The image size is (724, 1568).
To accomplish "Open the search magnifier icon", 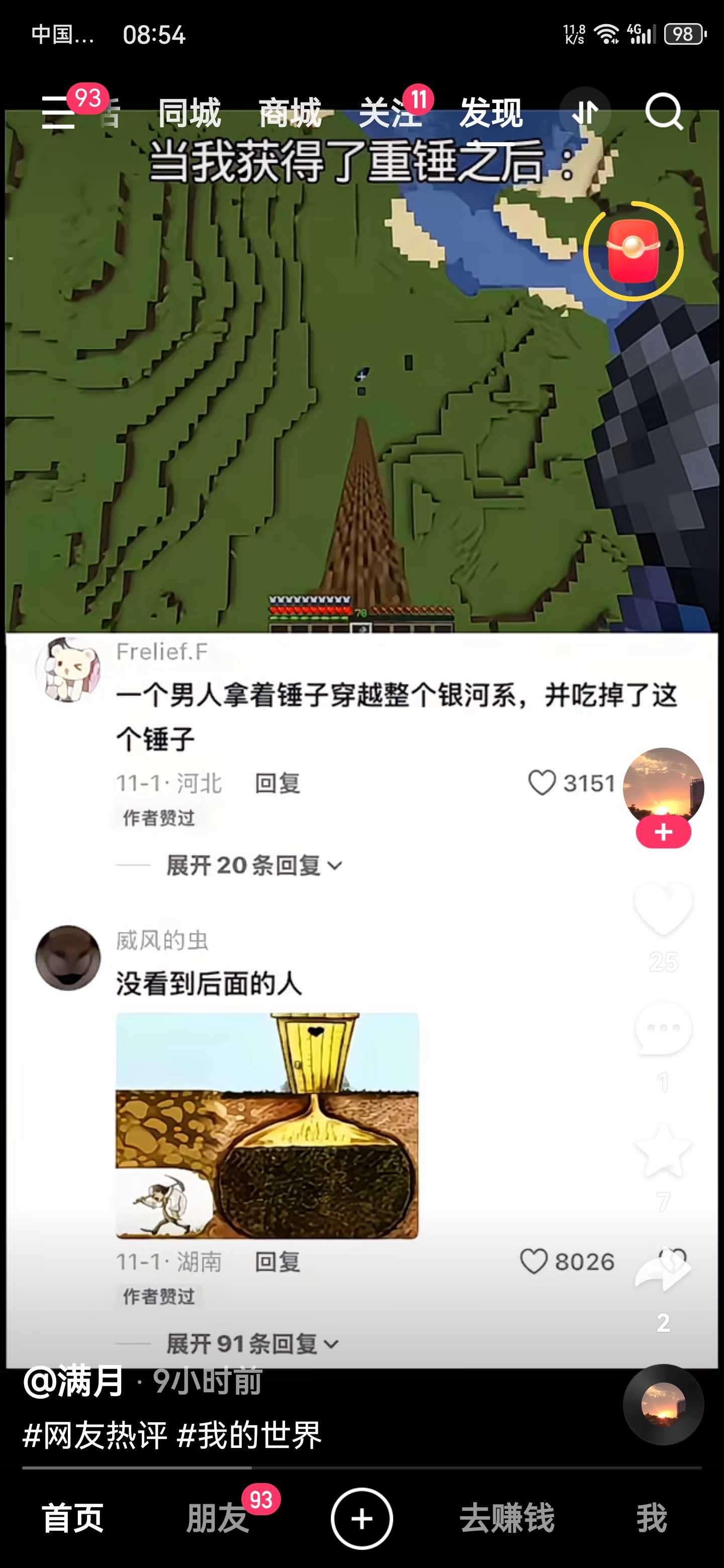I will [663, 112].
